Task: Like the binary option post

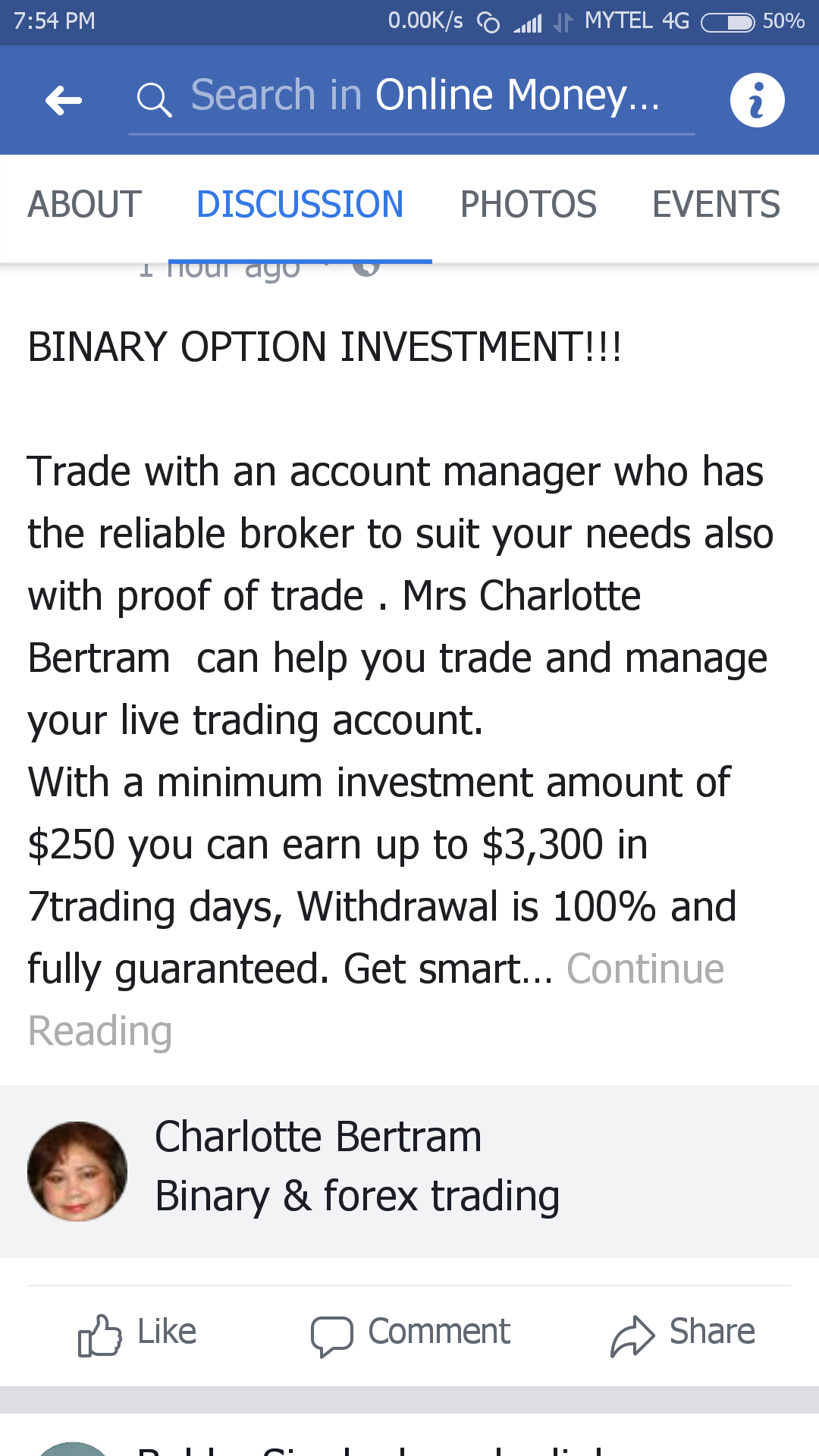Action: [x=138, y=1333]
